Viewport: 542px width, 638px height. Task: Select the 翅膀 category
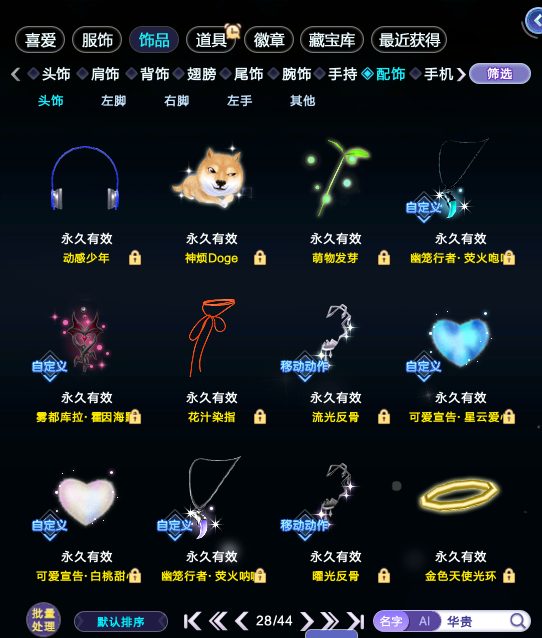tap(196, 74)
